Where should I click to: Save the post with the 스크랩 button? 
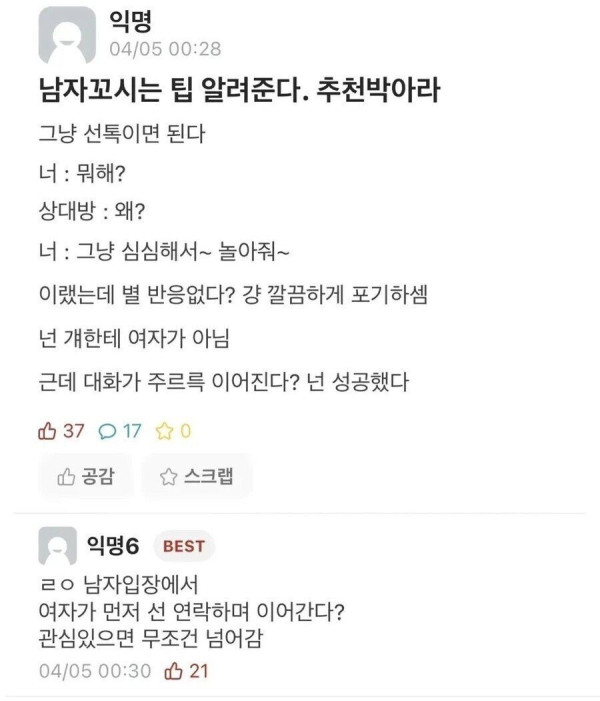coord(197,477)
